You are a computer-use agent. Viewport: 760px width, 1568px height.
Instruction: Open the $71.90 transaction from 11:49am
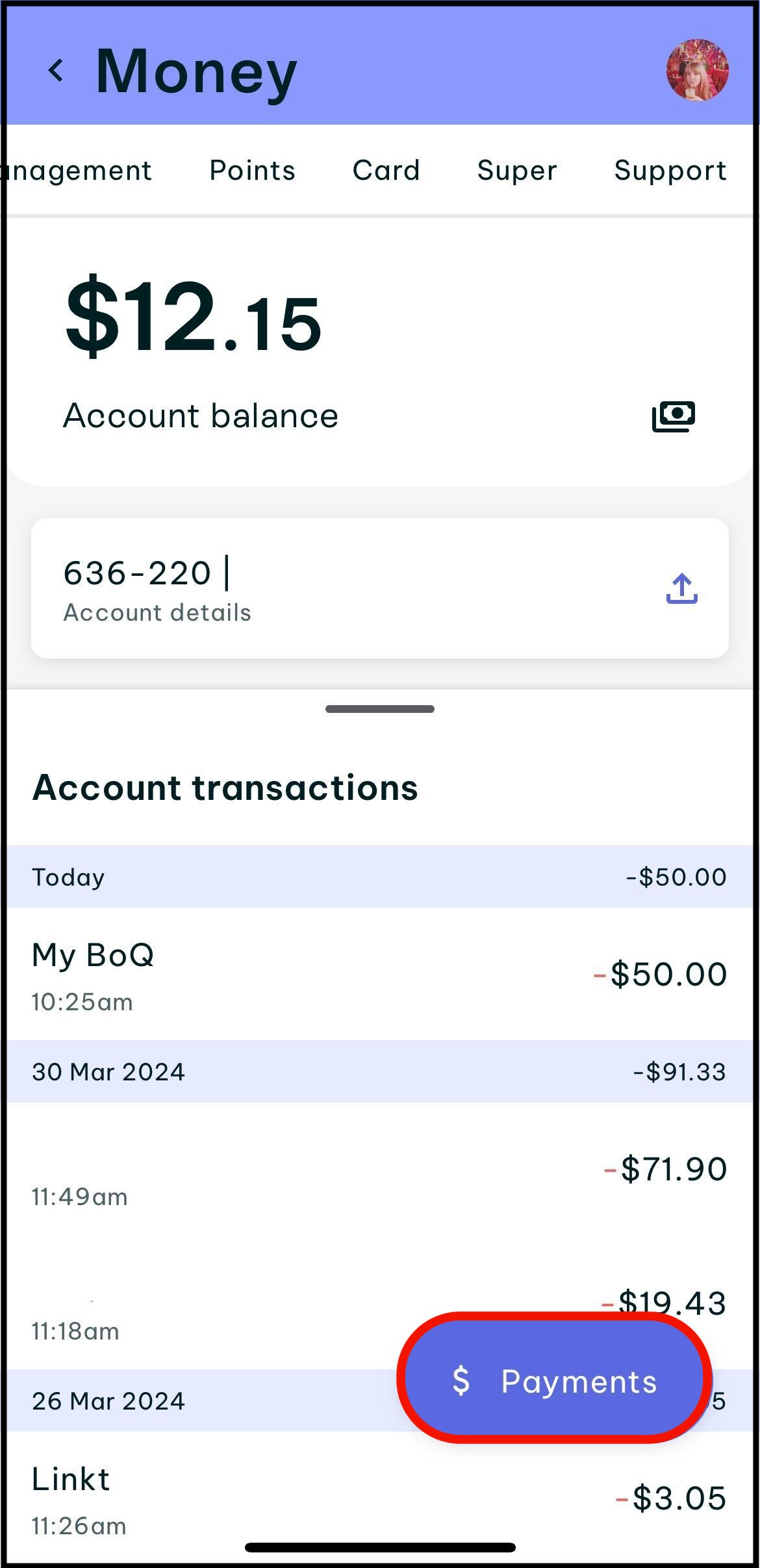(x=380, y=1169)
